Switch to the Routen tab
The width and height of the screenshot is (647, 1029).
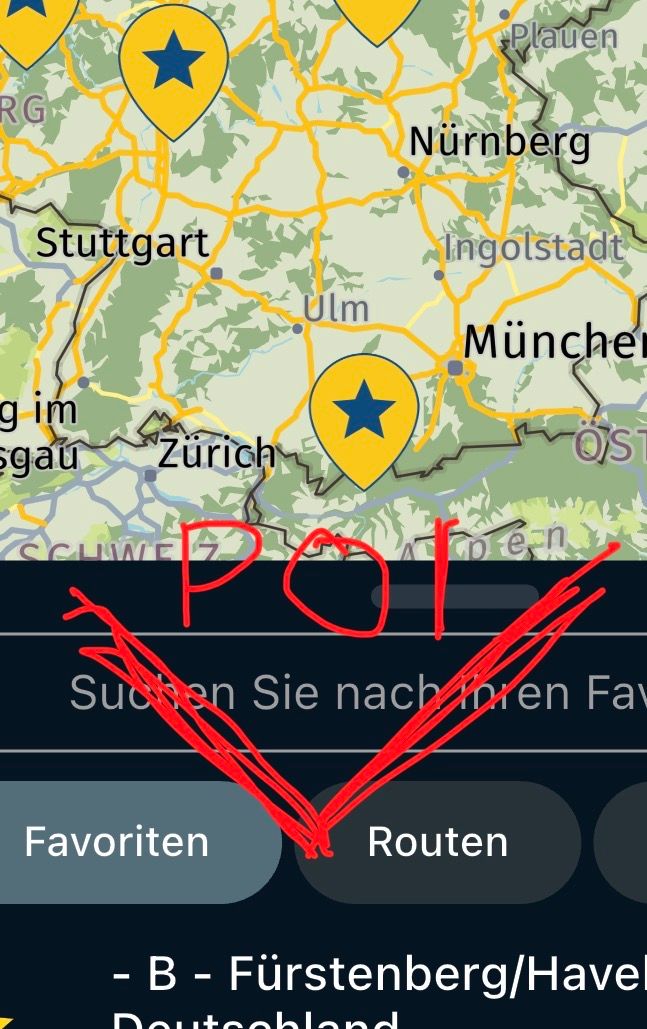[x=437, y=842]
